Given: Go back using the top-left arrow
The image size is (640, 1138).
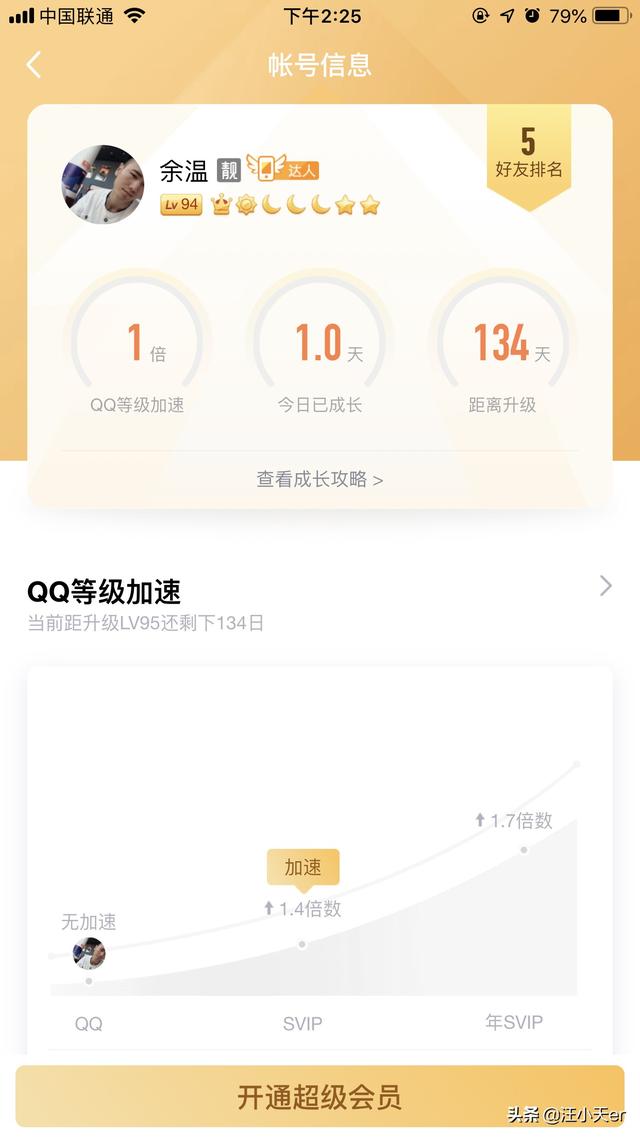Looking at the screenshot, I should tap(34, 65).
